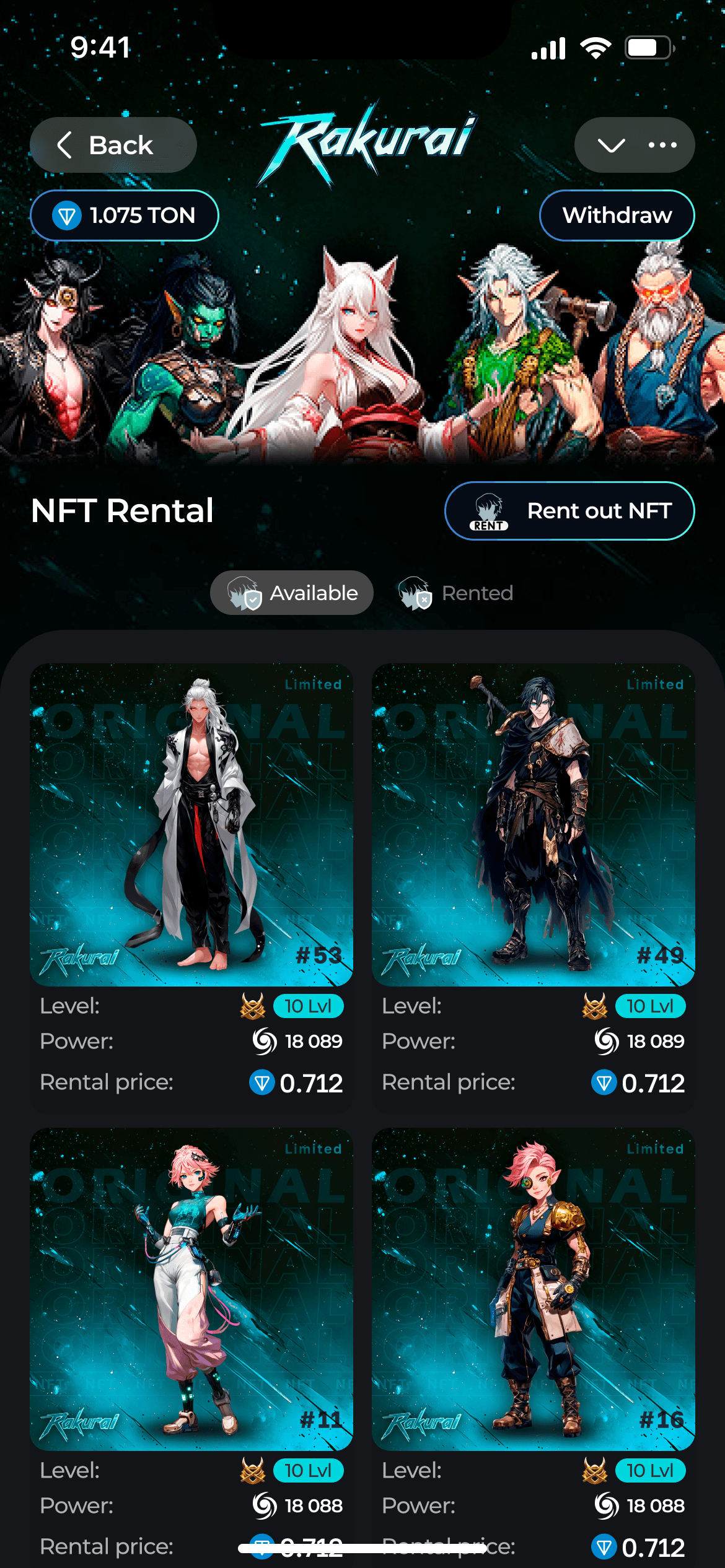
Task: Open the three-dot overflow menu
Action: tap(662, 146)
